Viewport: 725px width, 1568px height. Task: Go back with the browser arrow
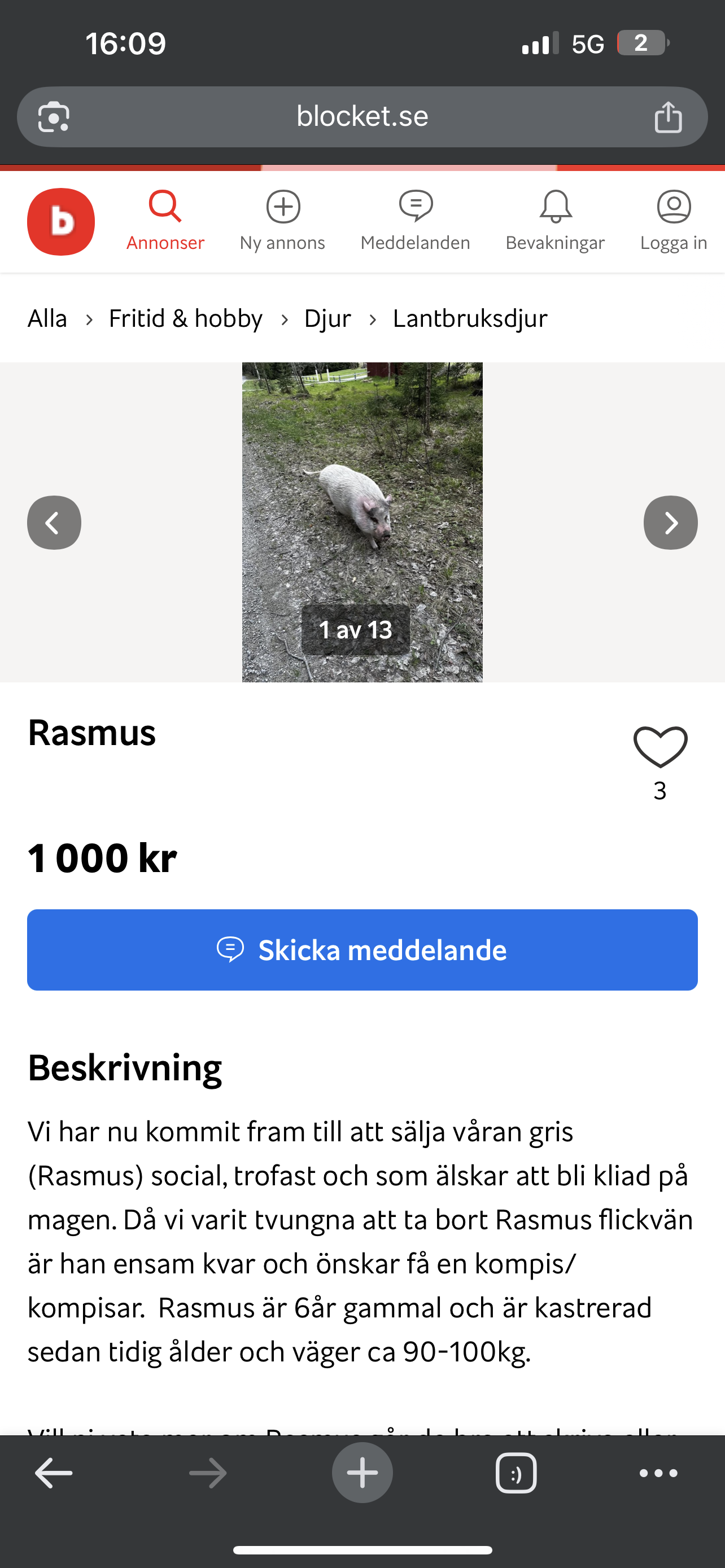click(54, 1473)
